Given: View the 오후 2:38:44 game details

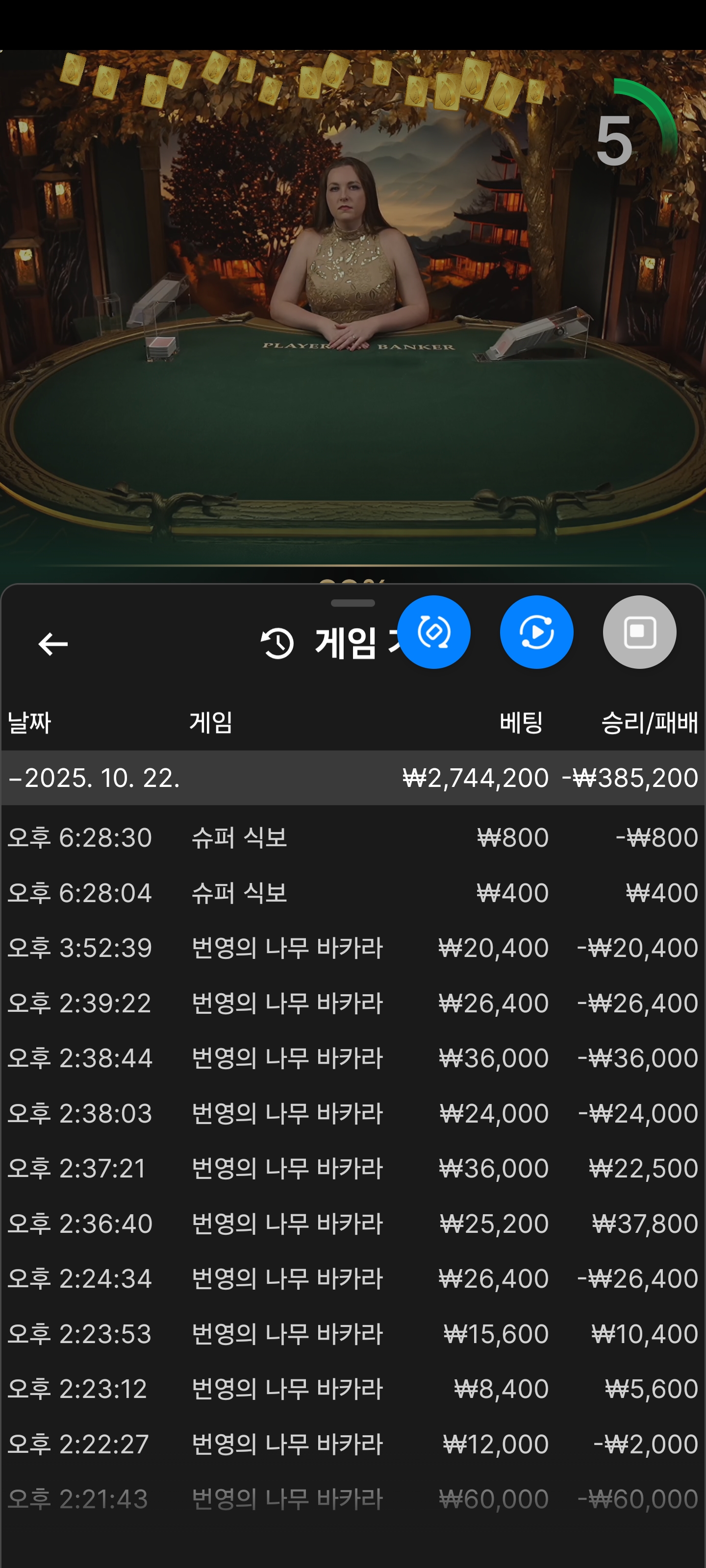Looking at the screenshot, I should coord(353,1058).
